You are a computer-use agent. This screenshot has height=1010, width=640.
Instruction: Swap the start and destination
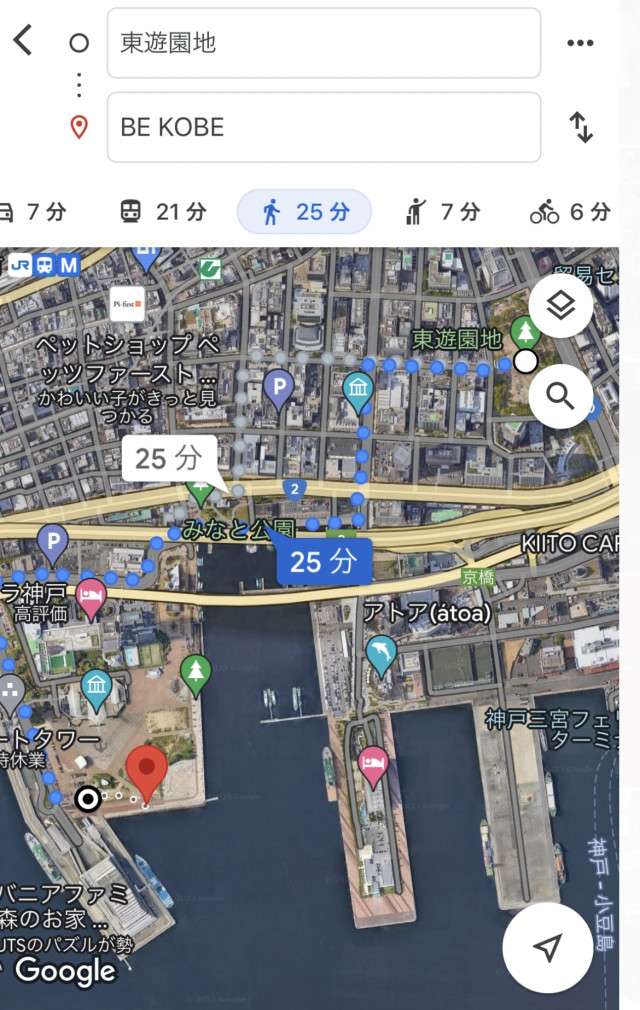(x=580, y=127)
